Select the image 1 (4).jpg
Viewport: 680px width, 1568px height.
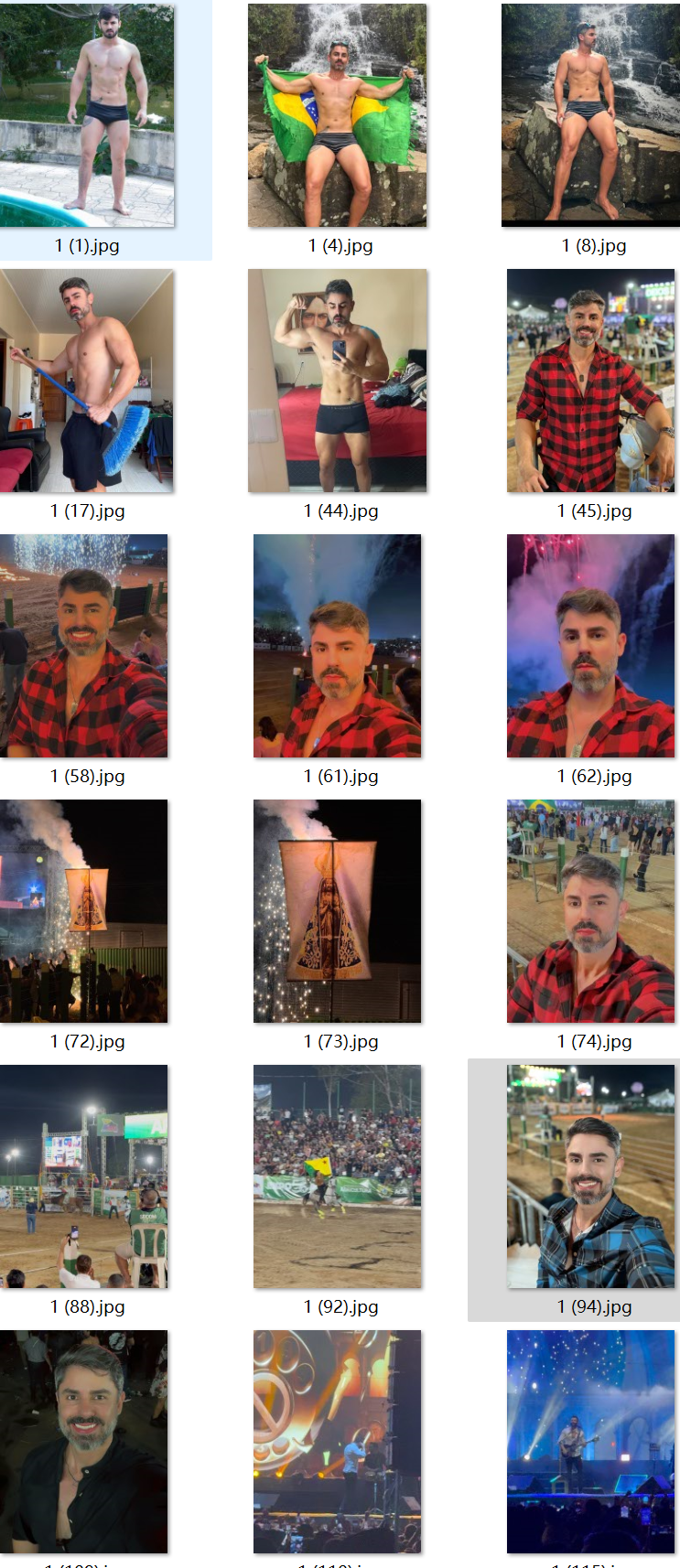[x=337, y=115]
